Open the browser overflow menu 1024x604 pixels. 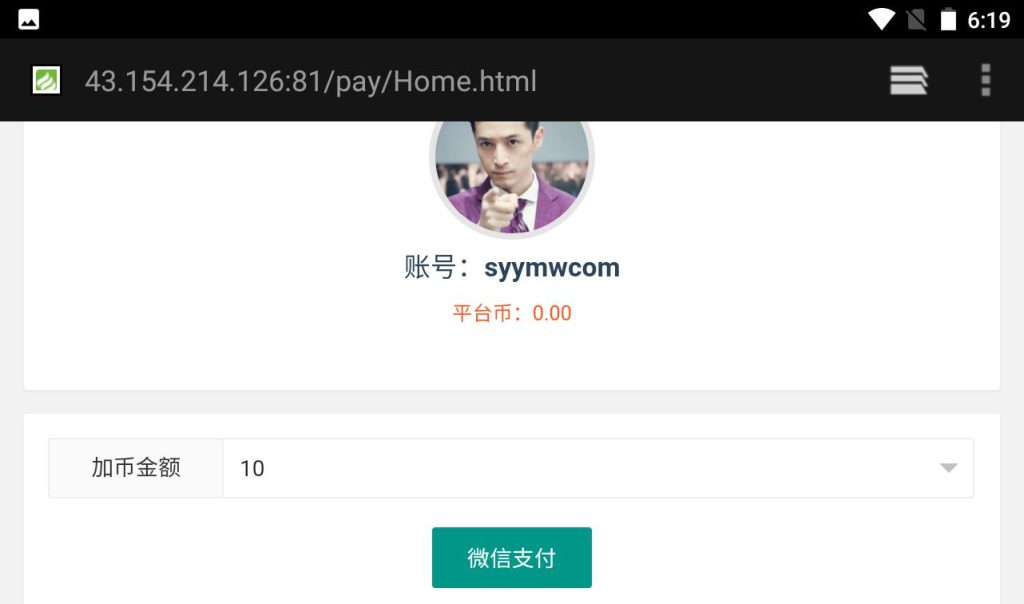(985, 80)
